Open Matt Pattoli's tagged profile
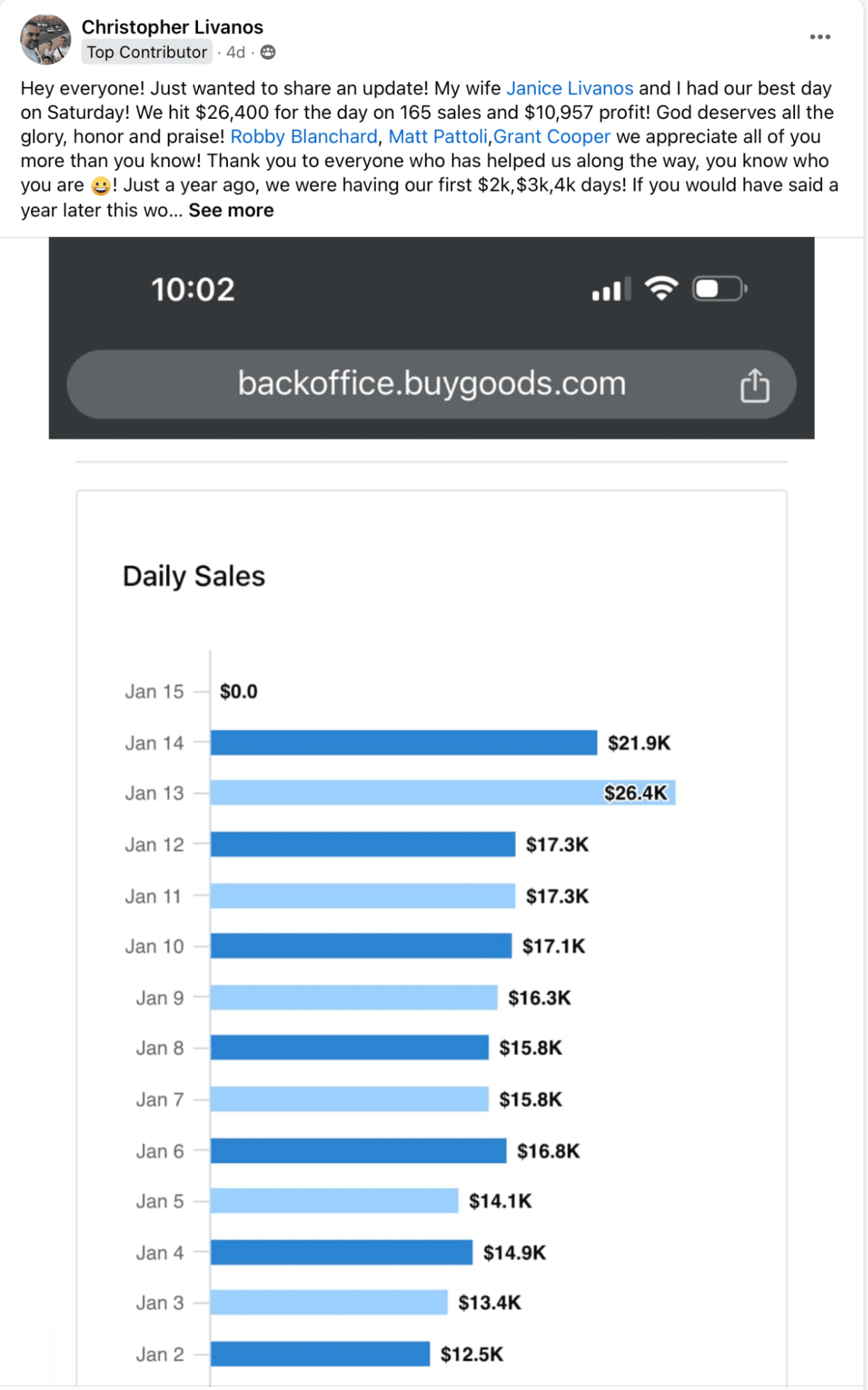Viewport: 868px width, 1390px height. 438,136
